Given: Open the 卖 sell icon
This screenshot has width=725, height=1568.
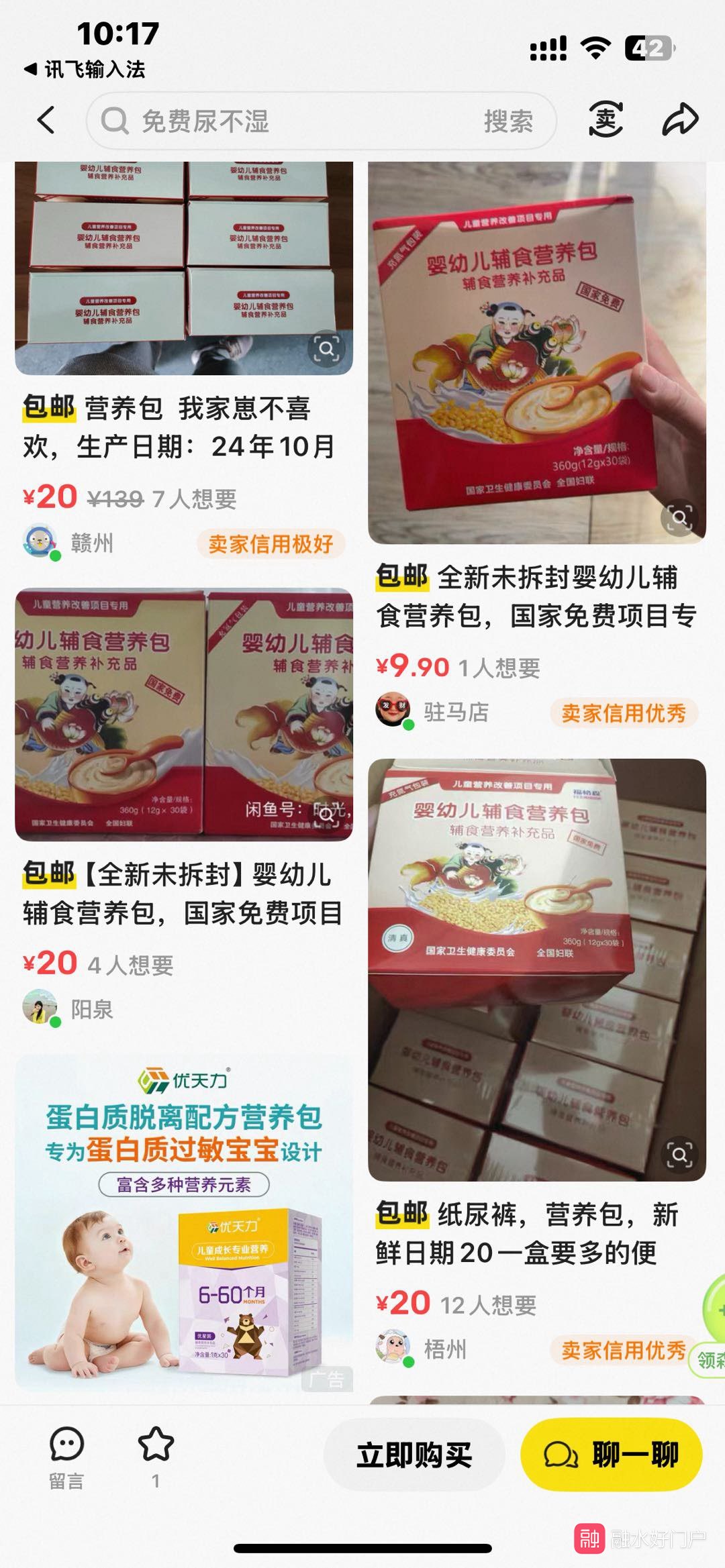Looking at the screenshot, I should [606, 120].
